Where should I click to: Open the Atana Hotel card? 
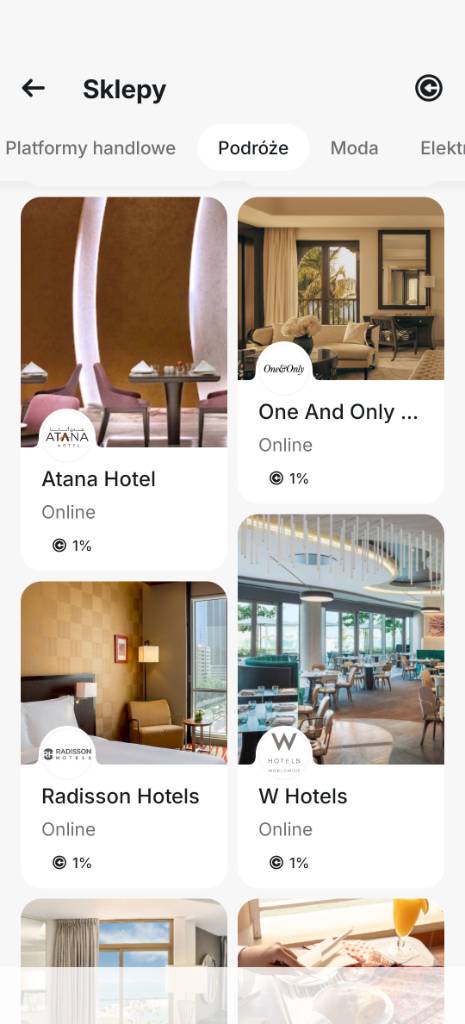coord(124,385)
